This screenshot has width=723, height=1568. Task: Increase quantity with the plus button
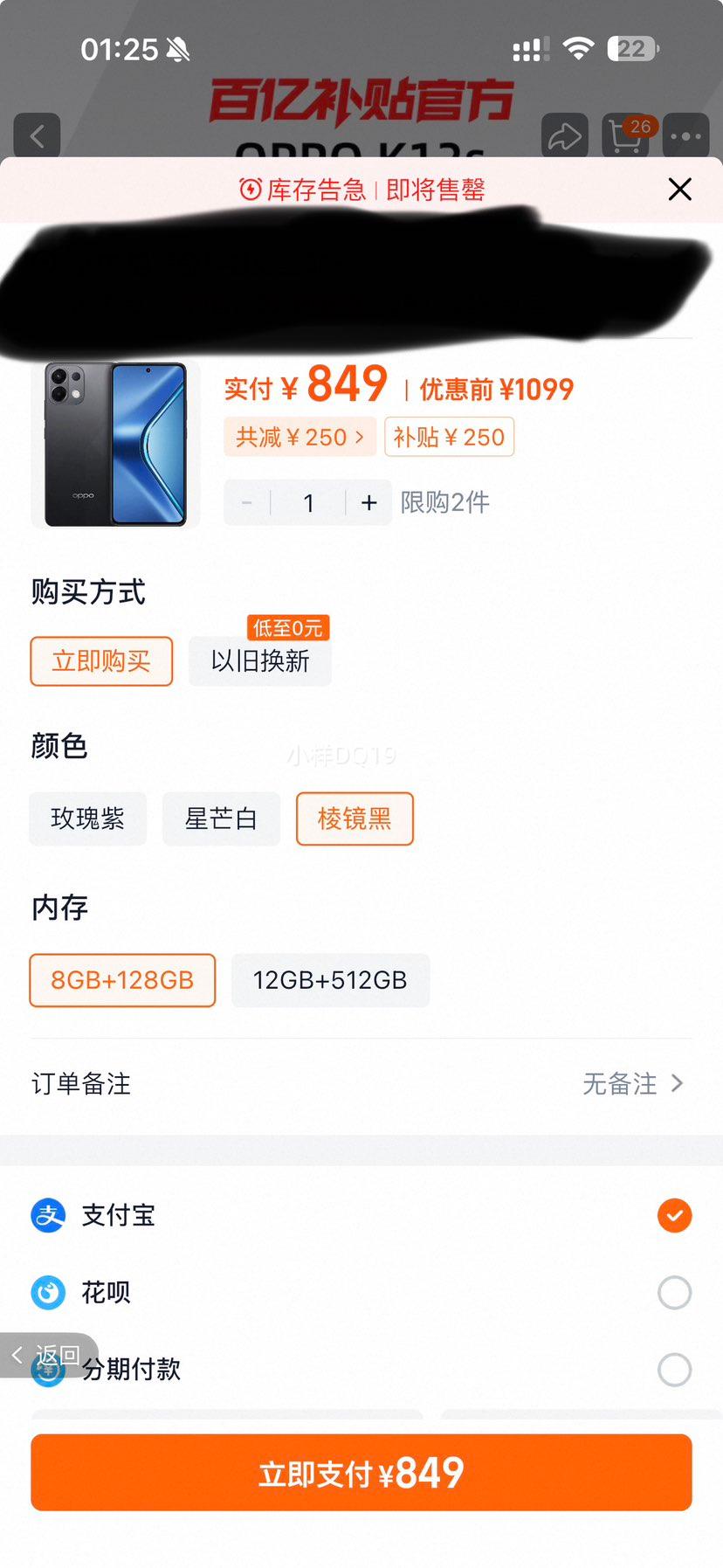[368, 502]
